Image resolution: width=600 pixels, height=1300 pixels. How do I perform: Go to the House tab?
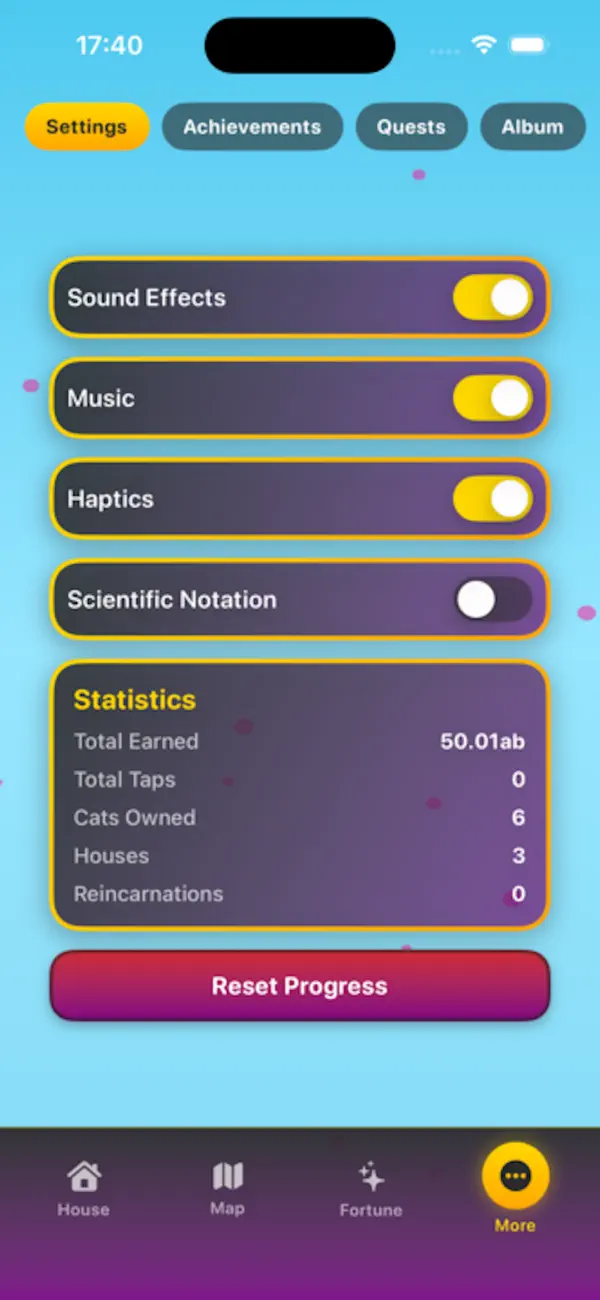click(x=83, y=1190)
